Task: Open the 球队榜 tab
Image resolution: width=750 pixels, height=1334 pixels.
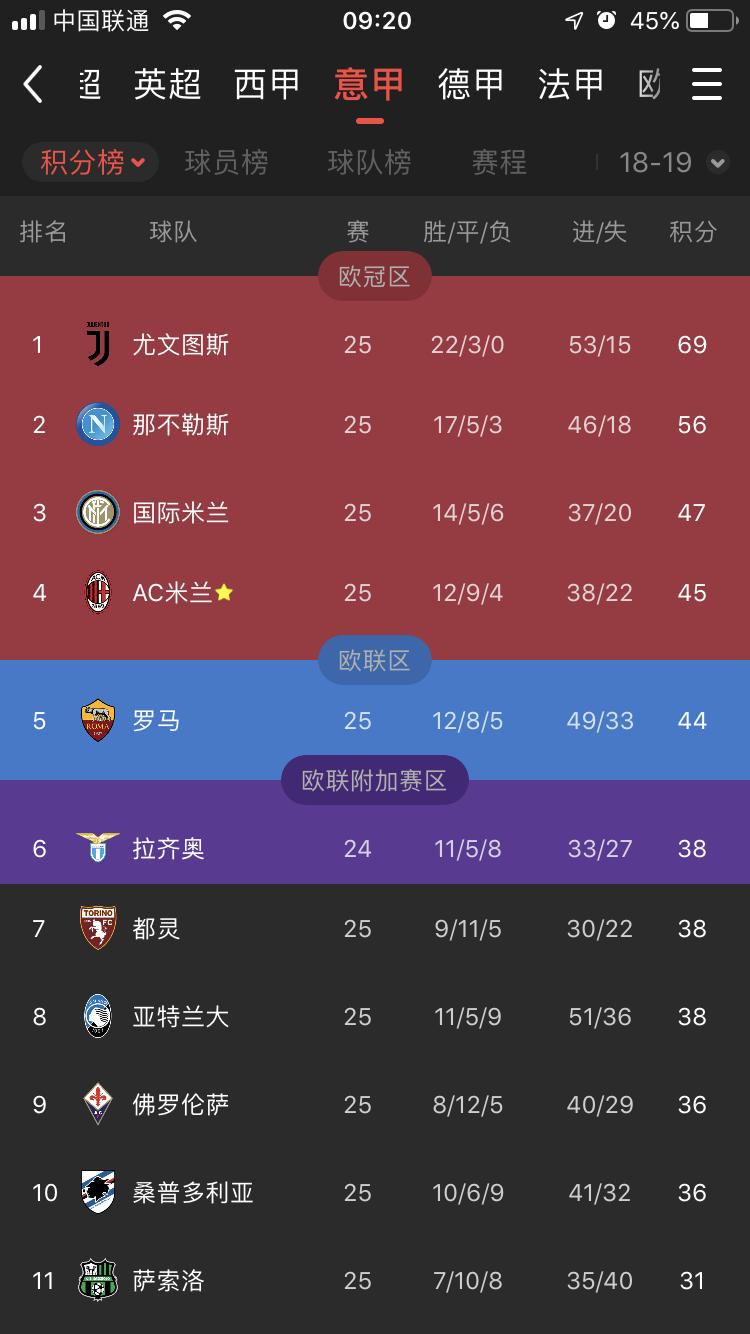Action: click(369, 162)
